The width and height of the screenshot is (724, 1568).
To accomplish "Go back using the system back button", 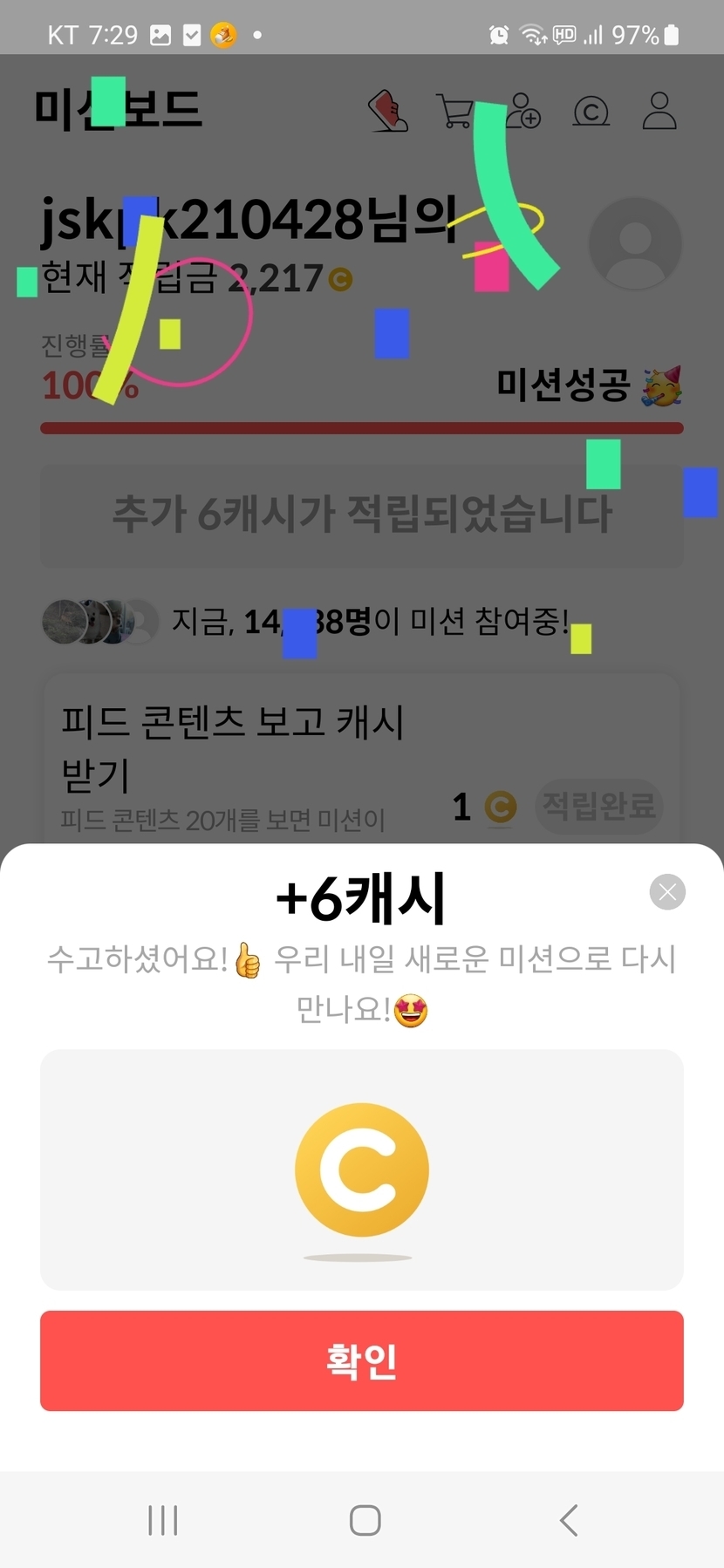I will pos(569,1520).
